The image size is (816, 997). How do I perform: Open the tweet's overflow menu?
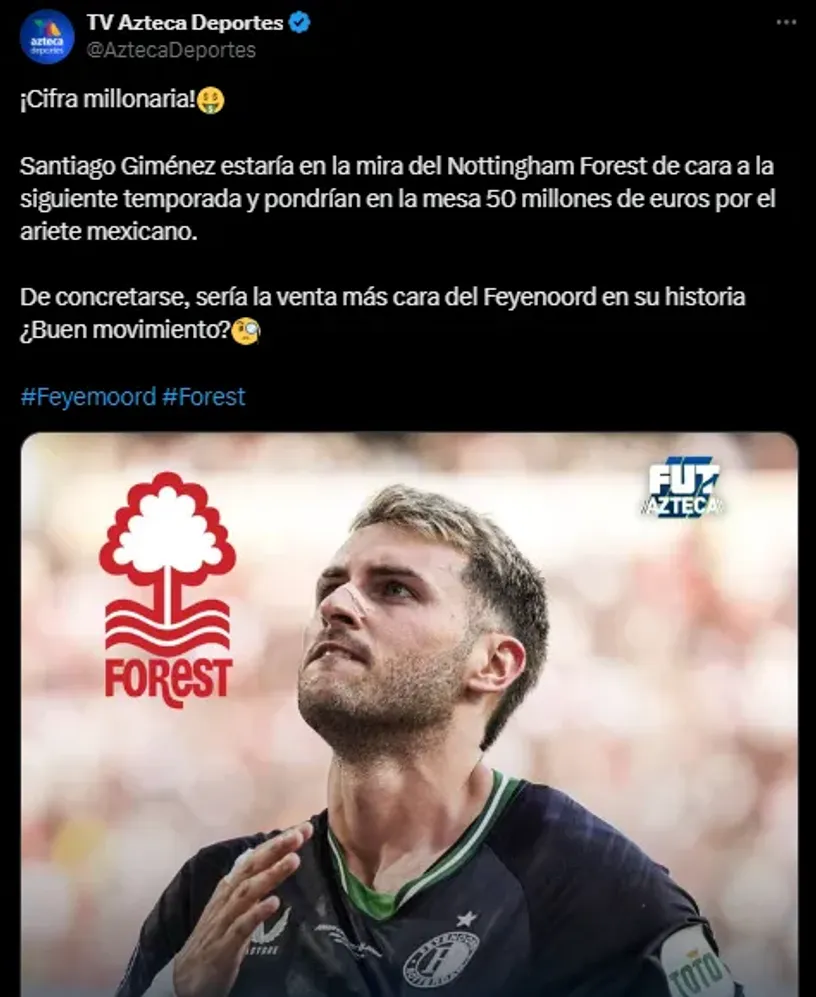click(x=786, y=22)
